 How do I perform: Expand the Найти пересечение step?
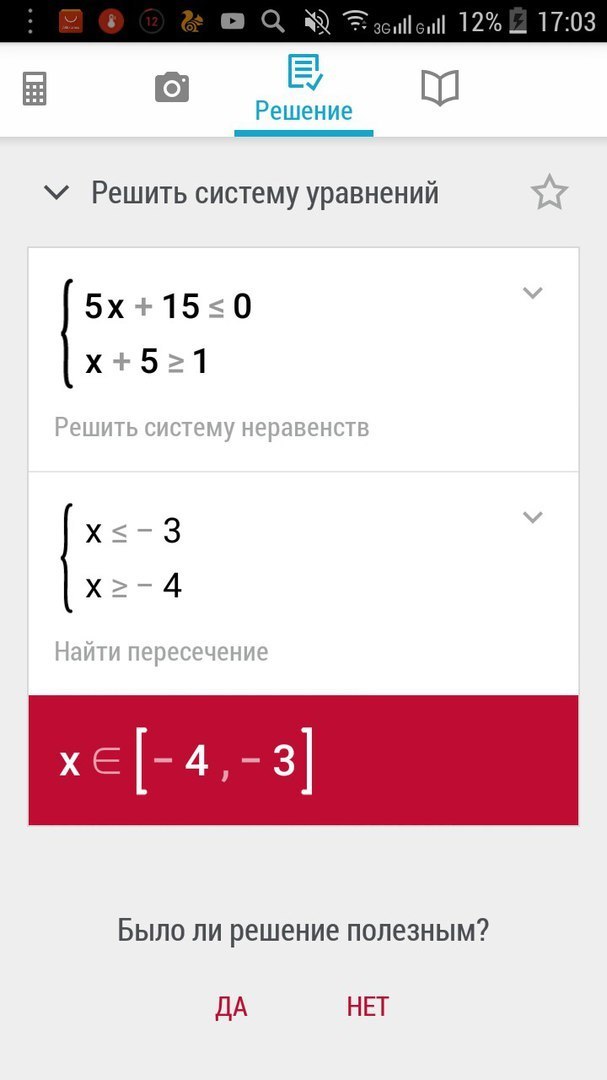(533, 517)
